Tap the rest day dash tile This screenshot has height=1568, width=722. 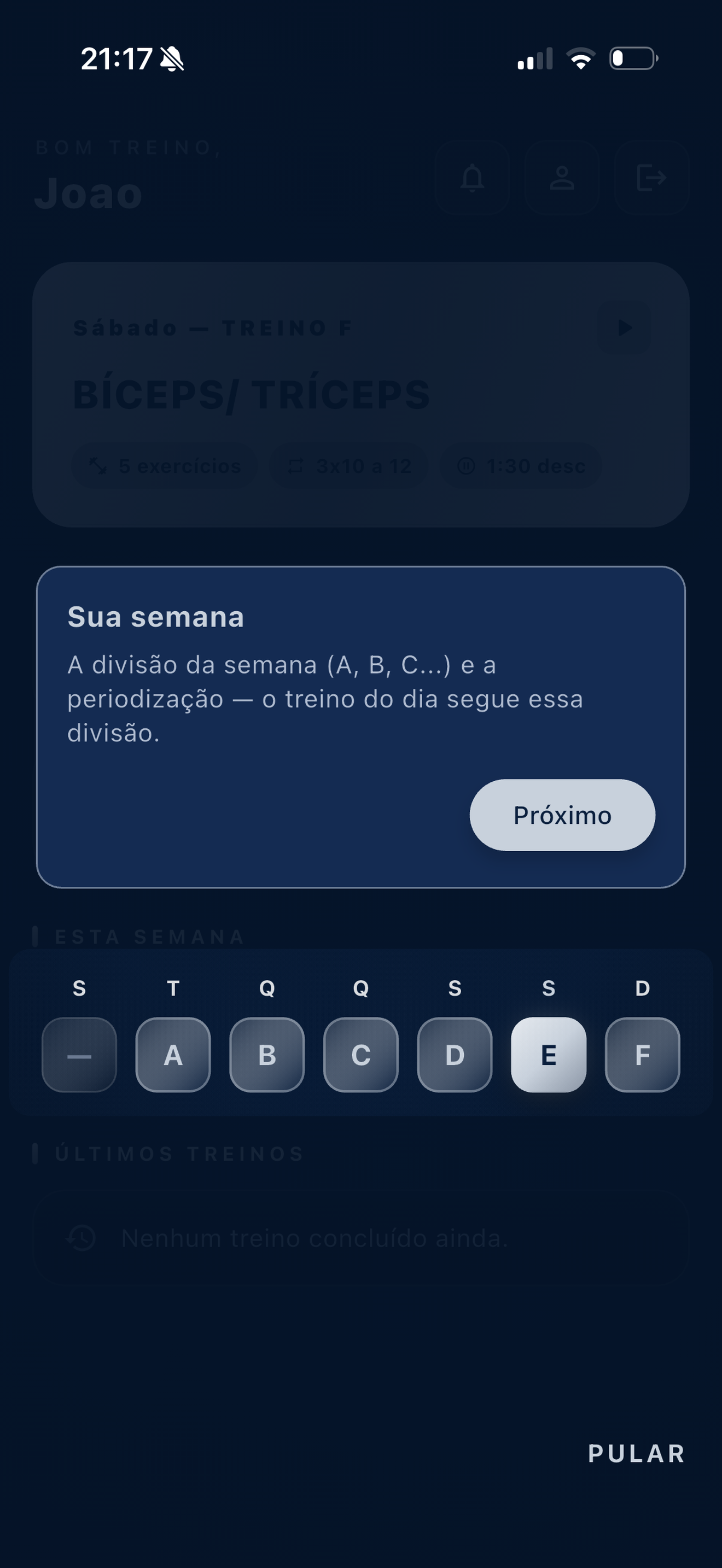click(79, 1054)
